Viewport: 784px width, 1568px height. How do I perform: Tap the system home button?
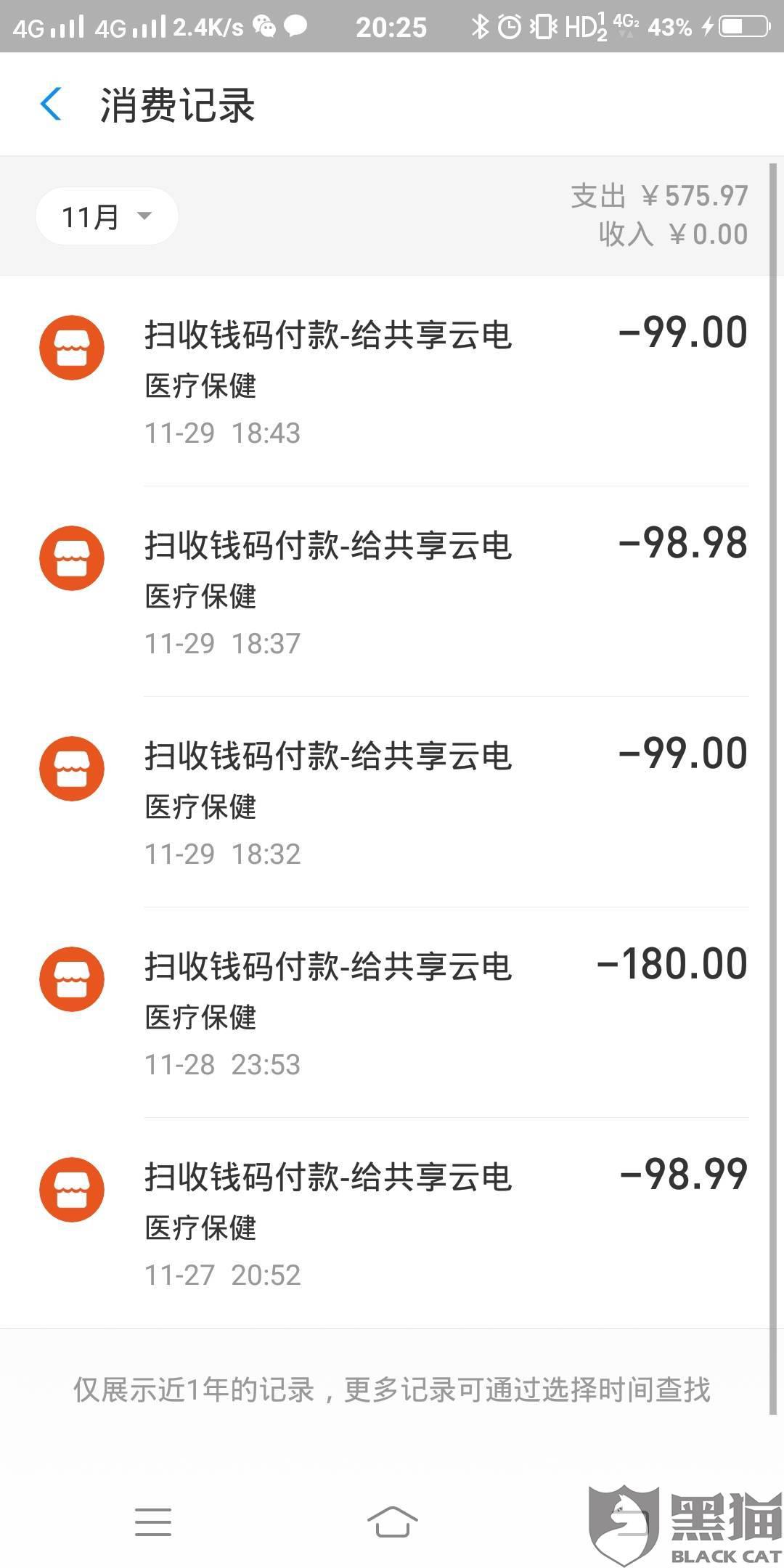pyautogui.click(x=392, y=1521)
